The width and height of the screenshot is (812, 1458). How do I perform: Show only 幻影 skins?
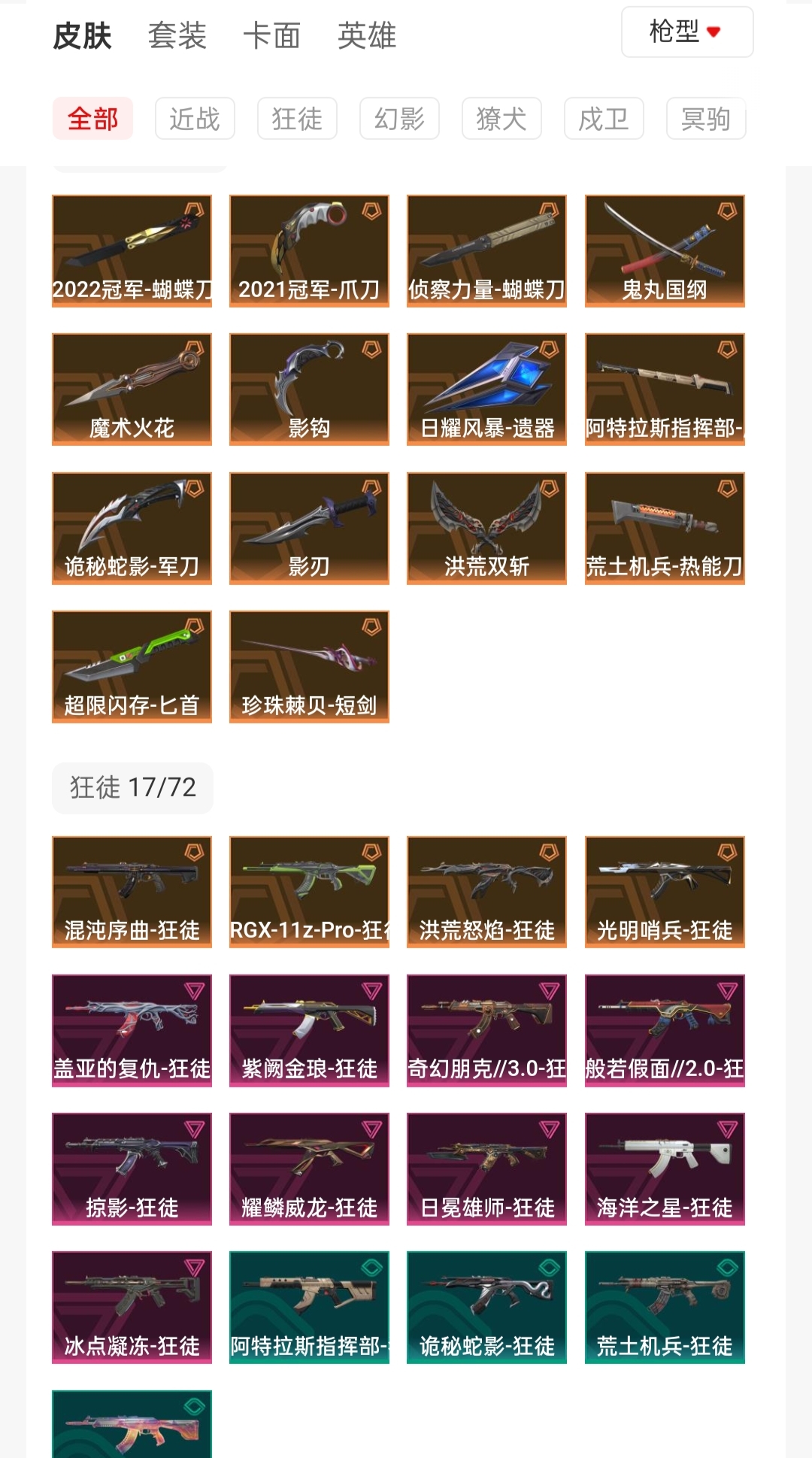[x=399, y=119]
